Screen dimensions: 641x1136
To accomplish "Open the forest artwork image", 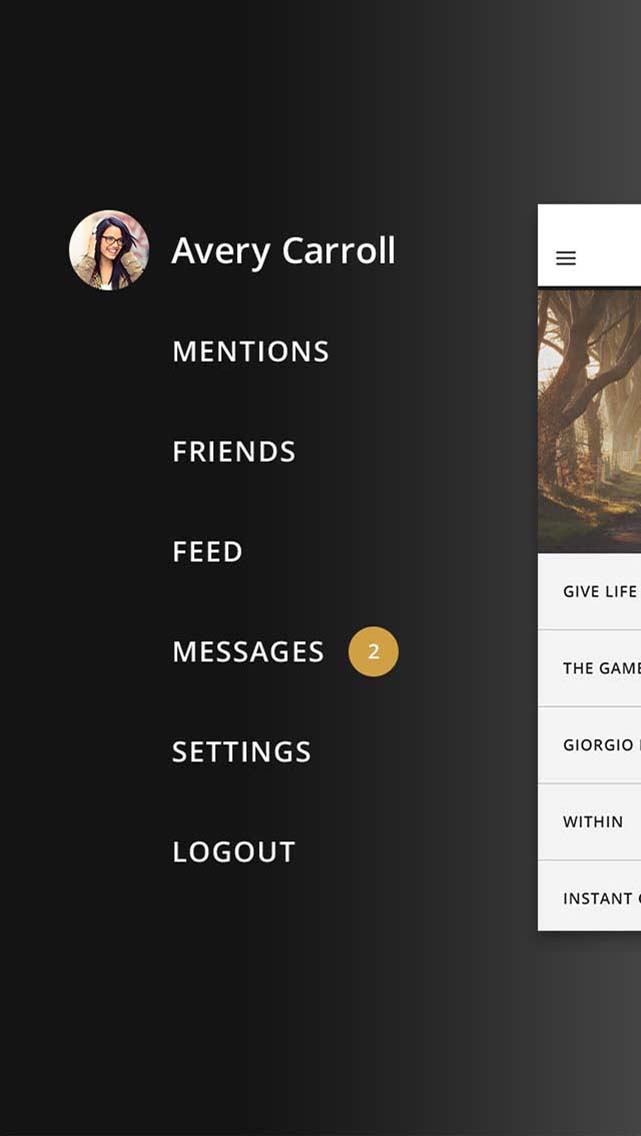I will [x=590, y=420].
